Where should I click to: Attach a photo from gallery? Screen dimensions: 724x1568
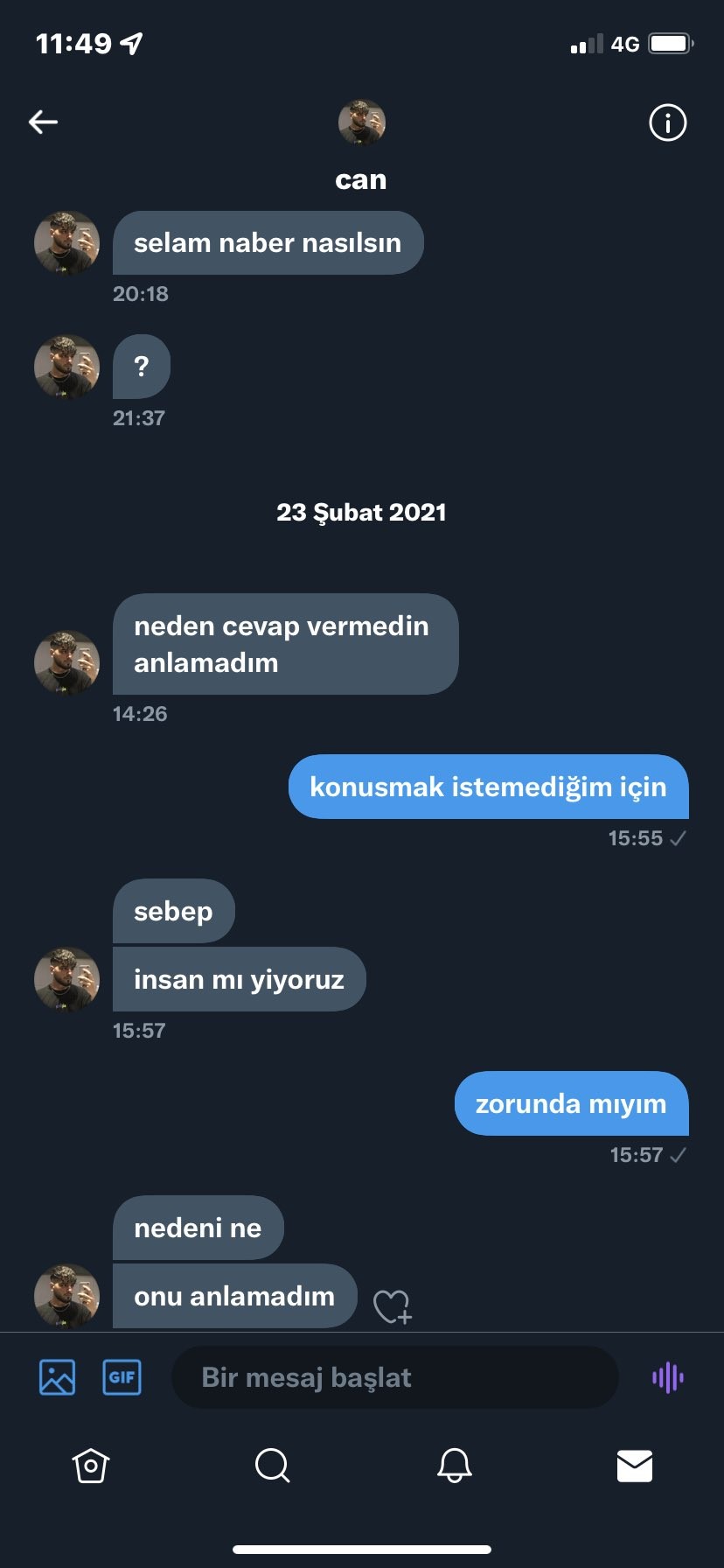pos(57,1377)
